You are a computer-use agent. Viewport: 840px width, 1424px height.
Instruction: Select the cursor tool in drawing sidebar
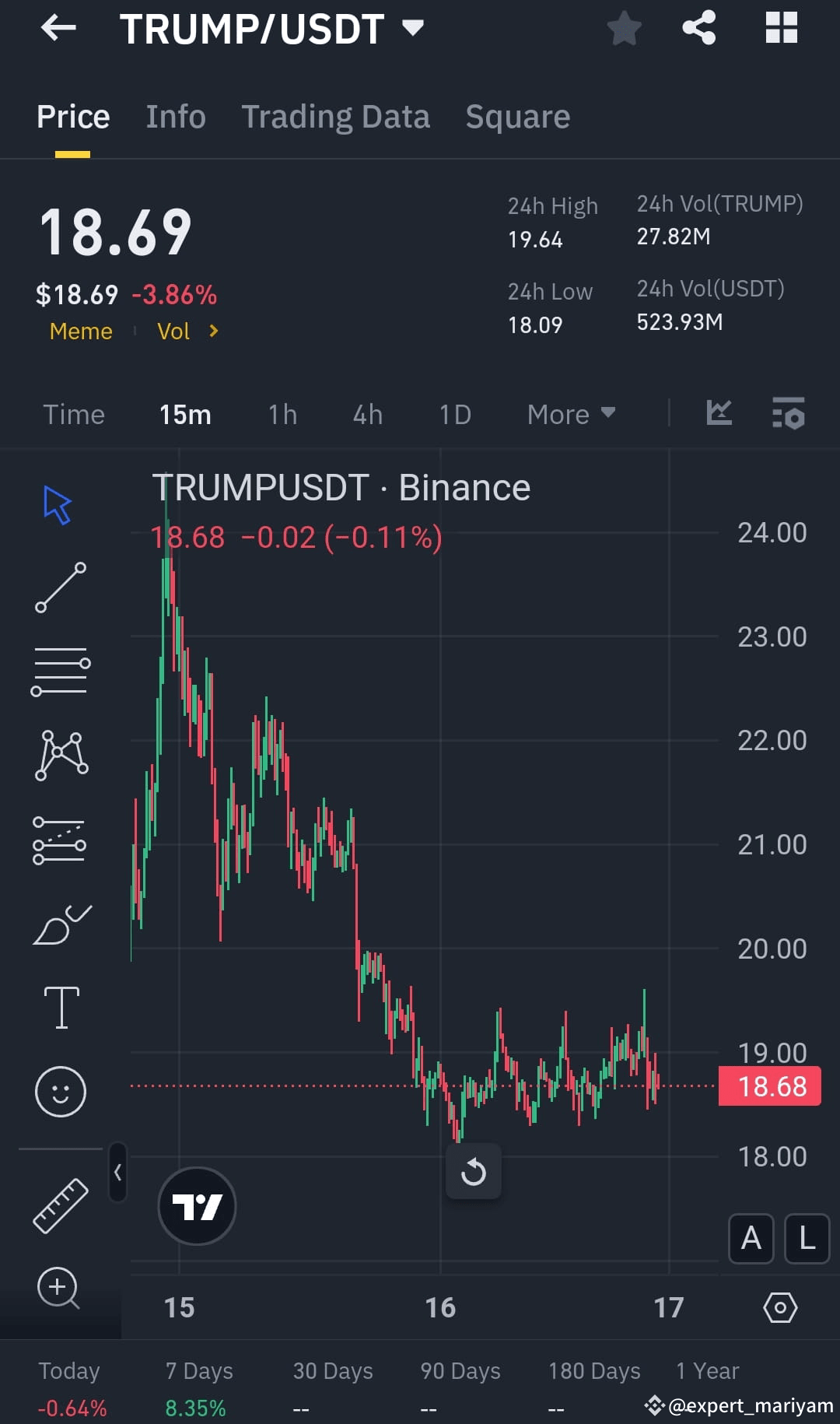[56, 504]
